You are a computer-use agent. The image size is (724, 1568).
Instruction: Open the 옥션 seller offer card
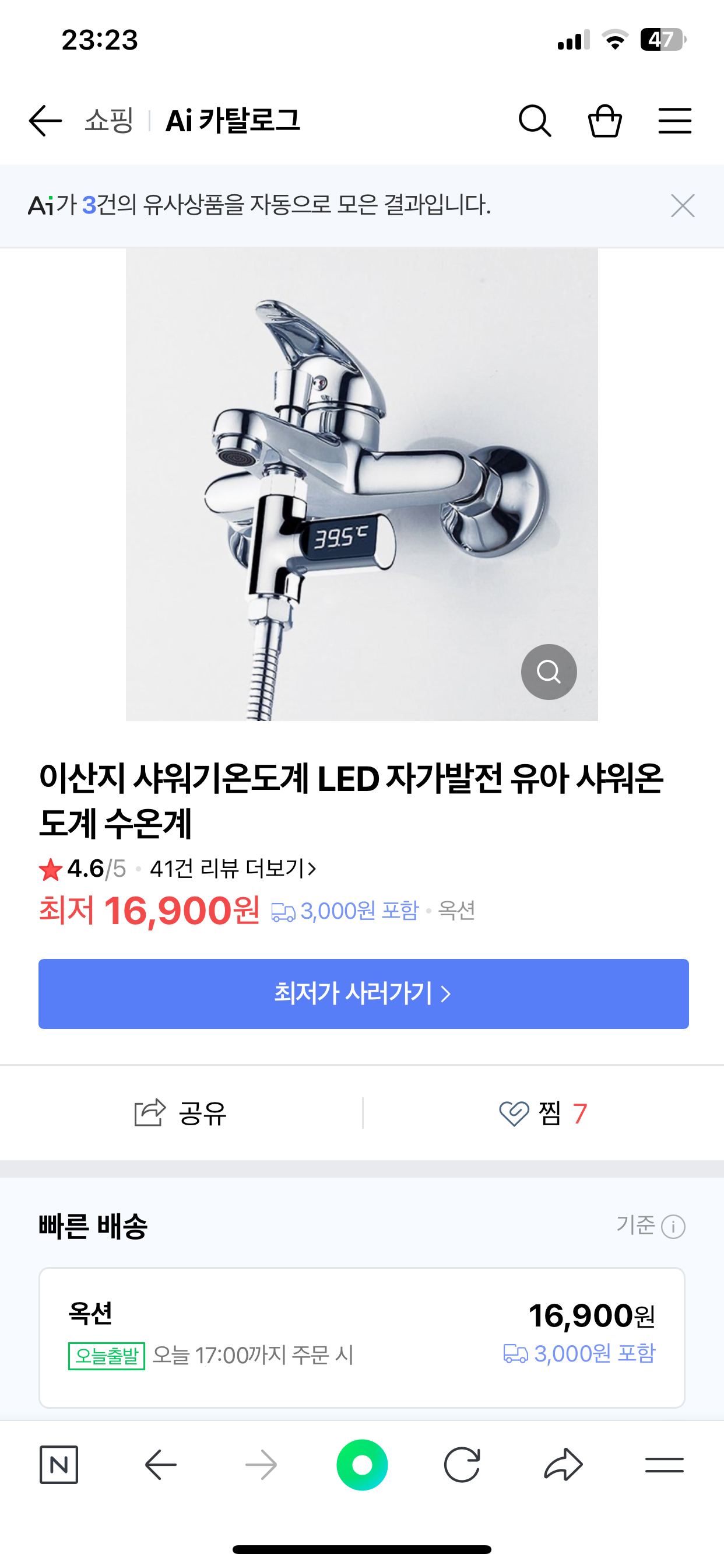(x=361, y=1338)
